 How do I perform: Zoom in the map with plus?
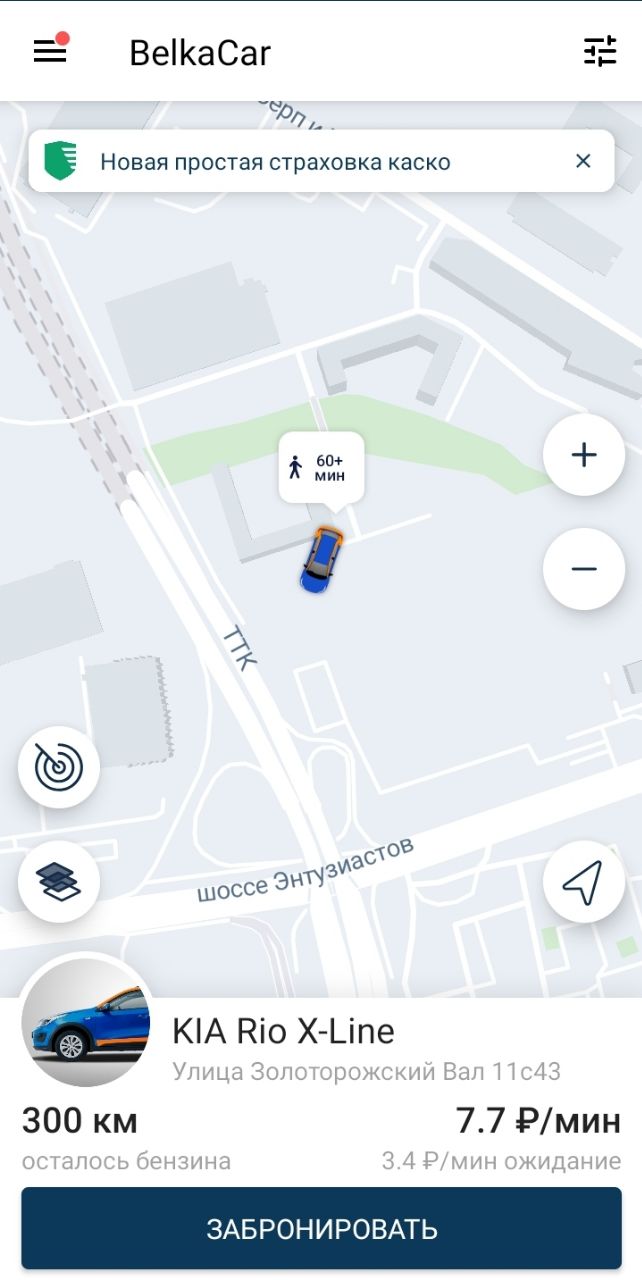tap(584, 455)
